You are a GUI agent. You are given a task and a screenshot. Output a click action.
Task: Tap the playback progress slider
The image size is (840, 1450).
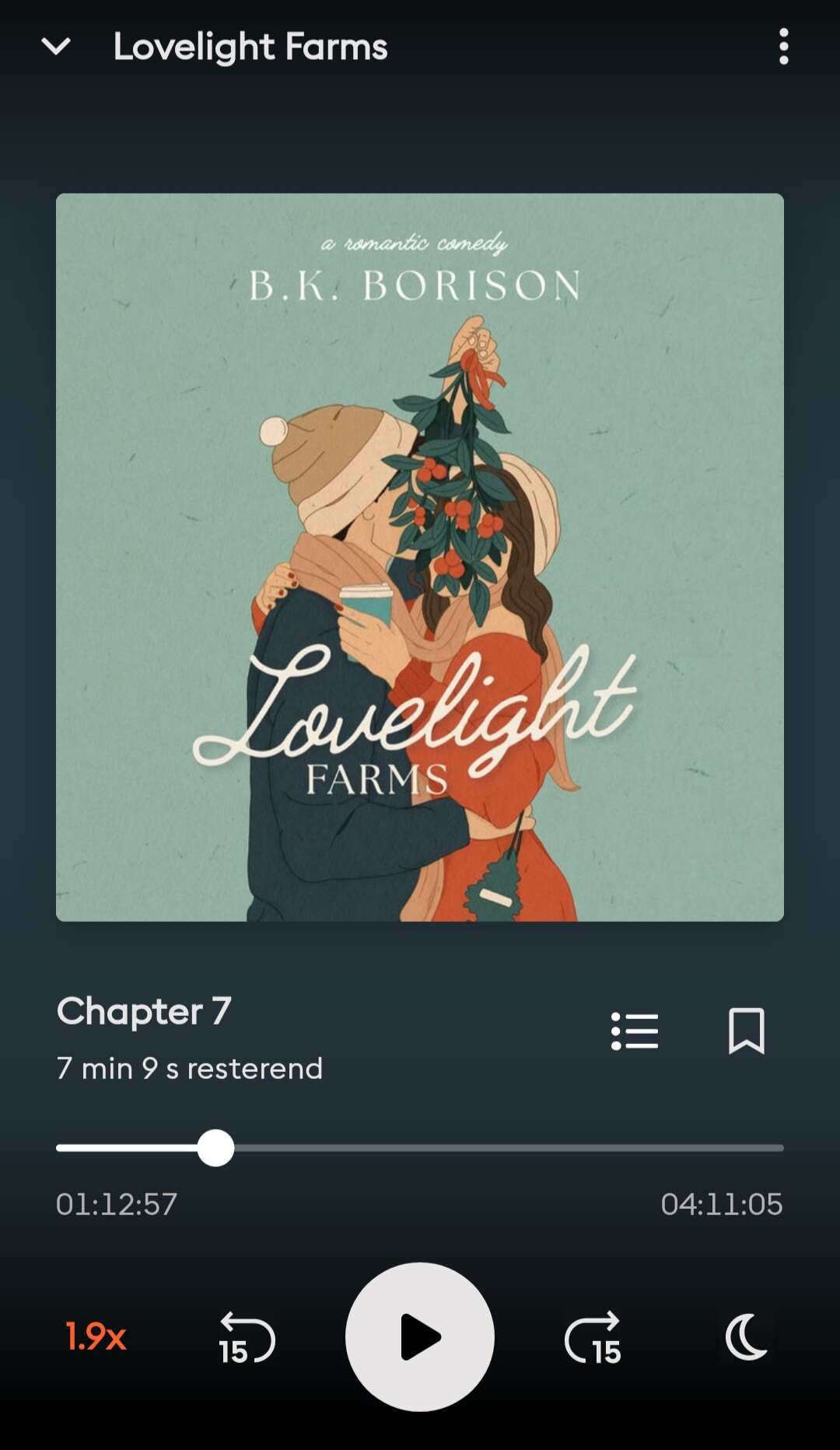pyautogui.click(x=420, y=1148)
